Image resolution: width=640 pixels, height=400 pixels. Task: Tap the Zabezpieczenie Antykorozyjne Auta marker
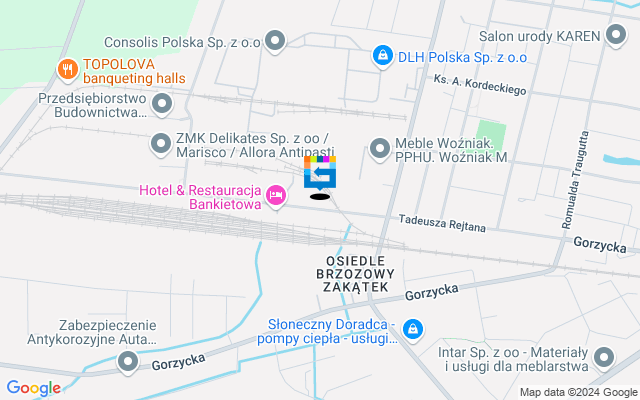click(x=128, y=363)
